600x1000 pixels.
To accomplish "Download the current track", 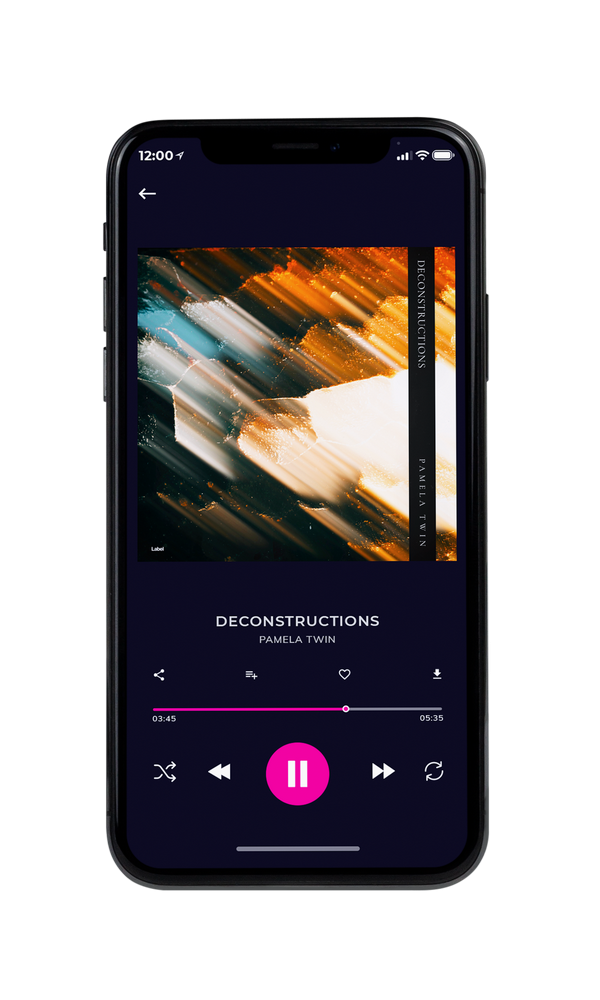I will coord(437,674).
